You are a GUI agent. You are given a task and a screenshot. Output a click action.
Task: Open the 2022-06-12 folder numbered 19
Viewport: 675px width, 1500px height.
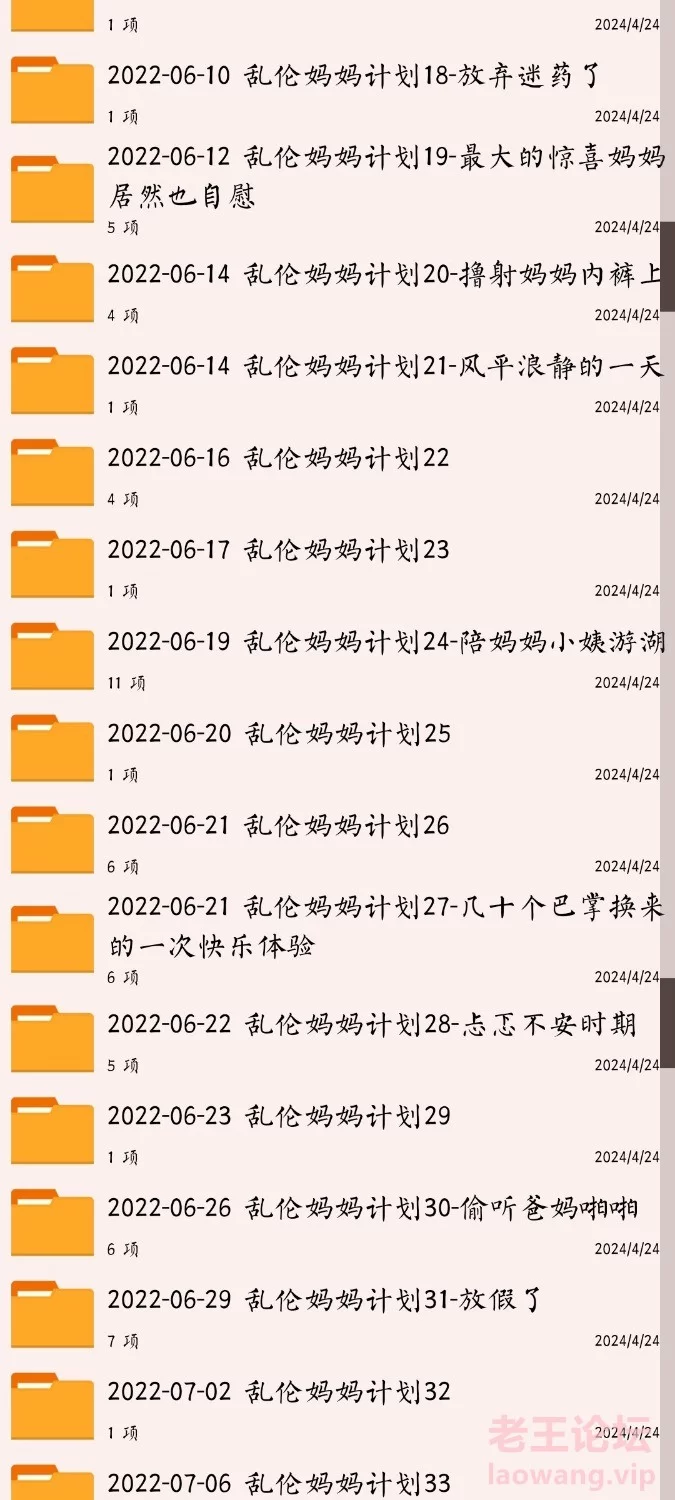tap(330, 190)
